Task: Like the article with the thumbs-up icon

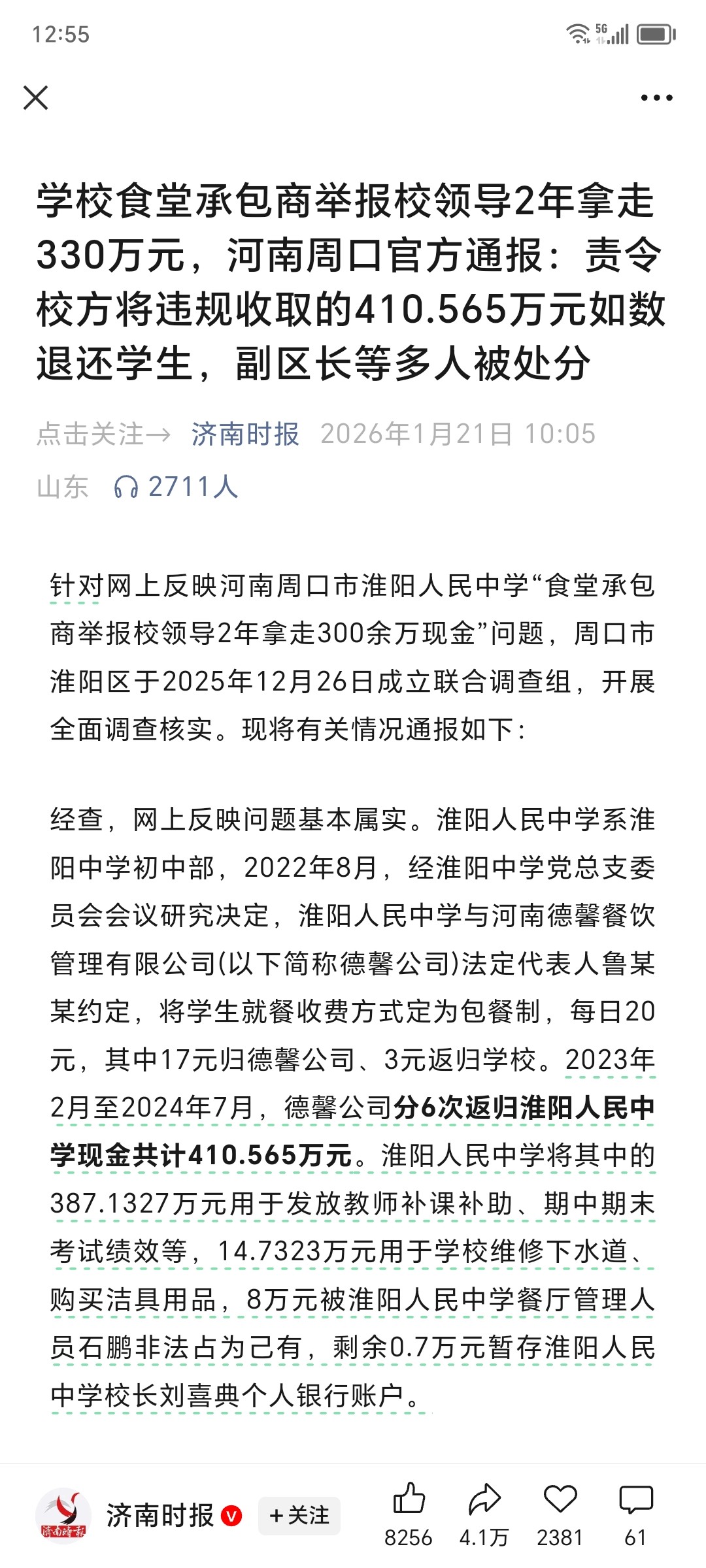Action: point(409,1500)
